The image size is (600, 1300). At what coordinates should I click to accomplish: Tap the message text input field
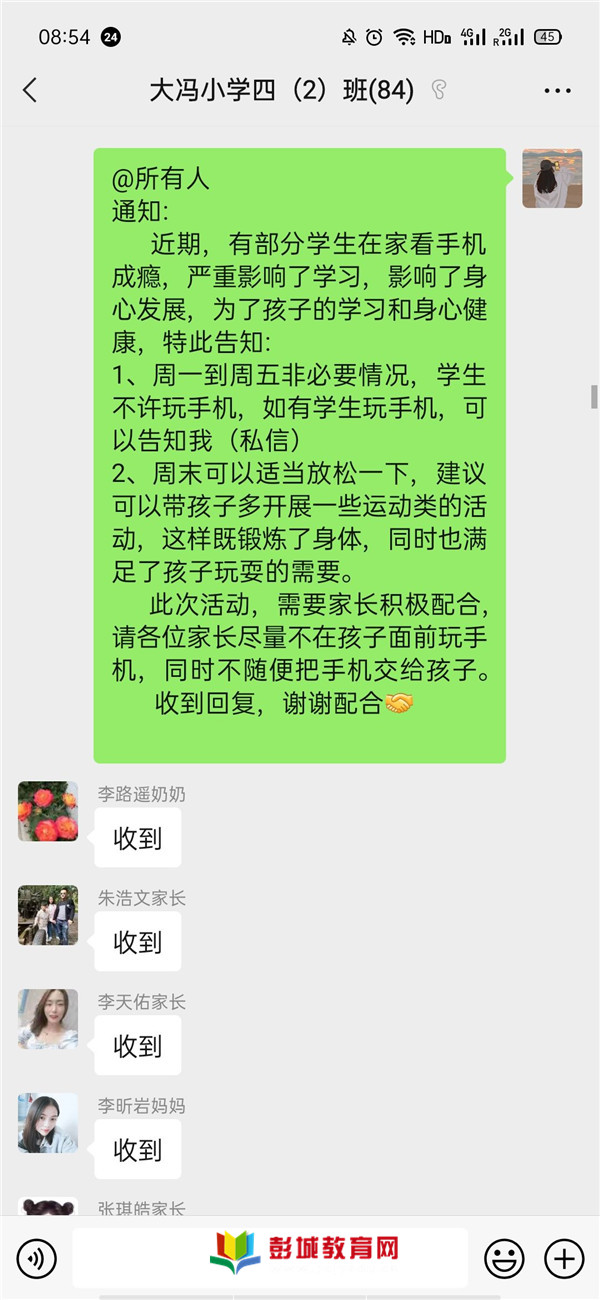point(270,1258)
